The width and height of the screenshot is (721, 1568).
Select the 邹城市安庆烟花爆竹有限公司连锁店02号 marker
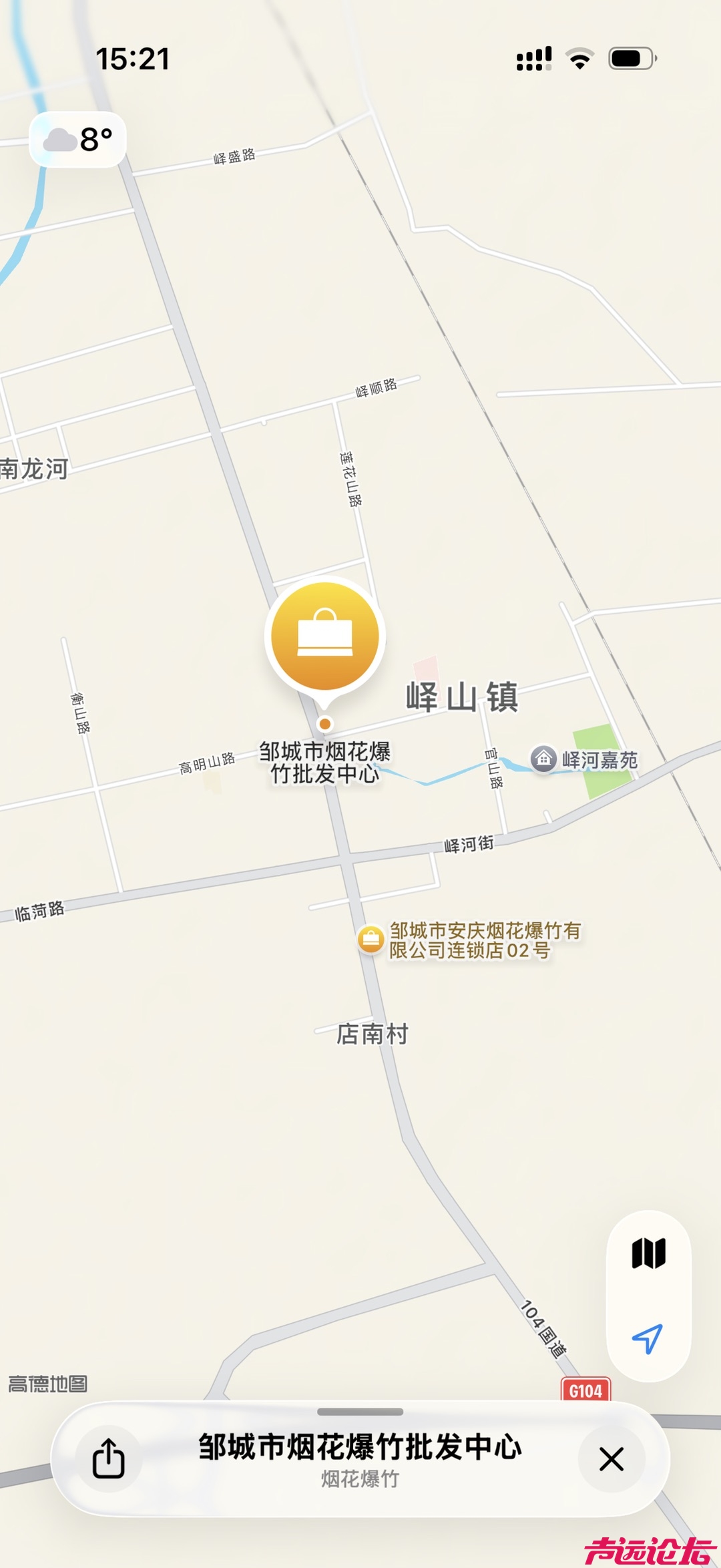[371, 940]
